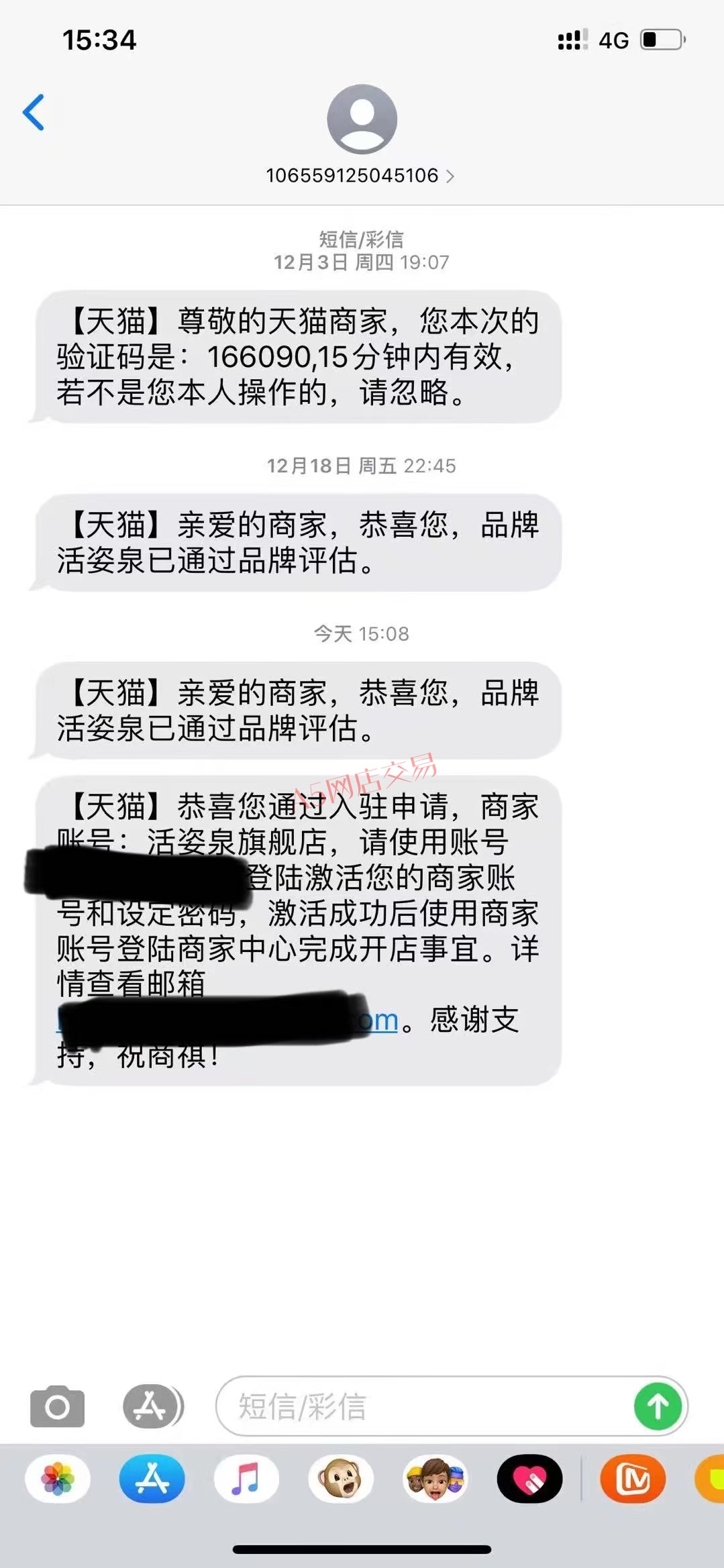Open the redacted email link in message

coord(228,1020)
